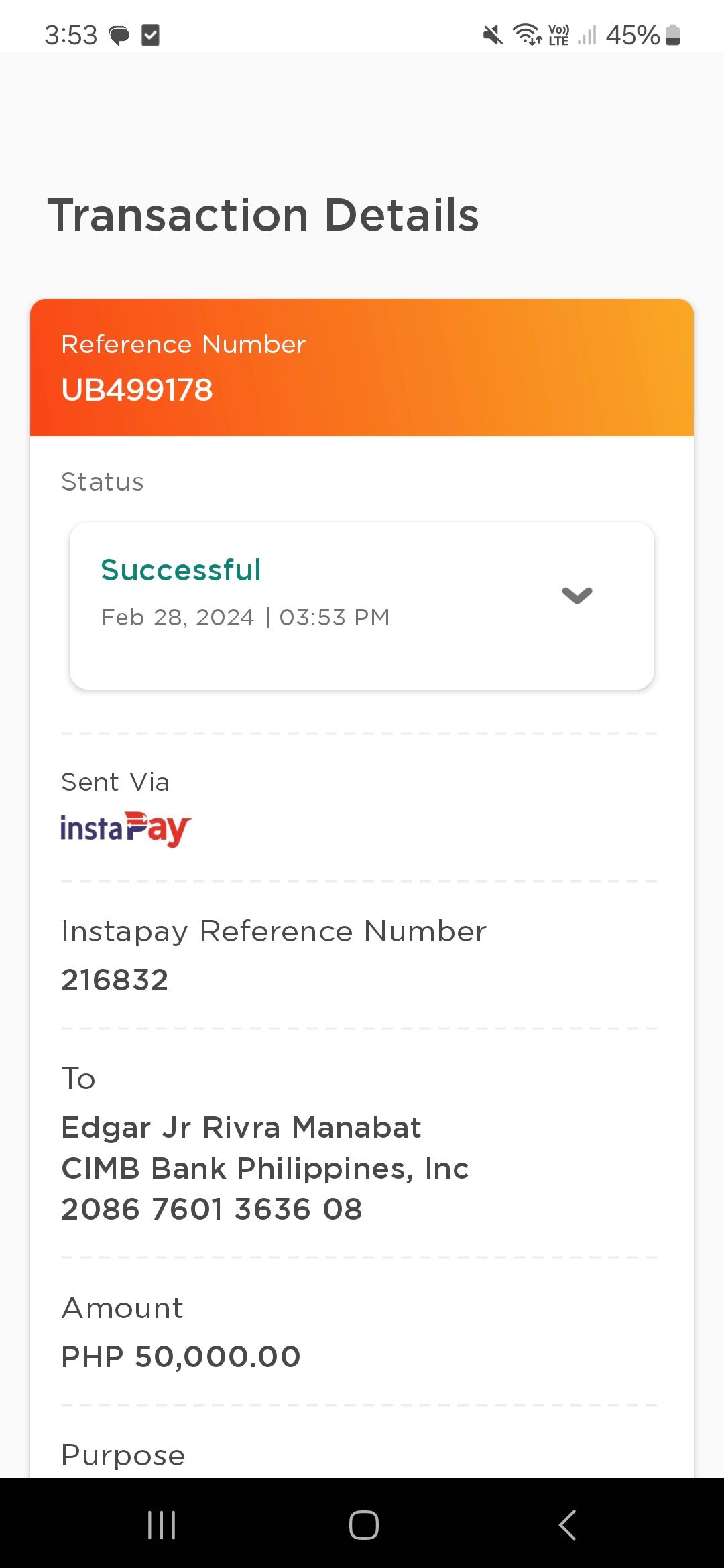Screen dimensions: 724x1568
Task: Go to the home screen
Action: 363,1525
